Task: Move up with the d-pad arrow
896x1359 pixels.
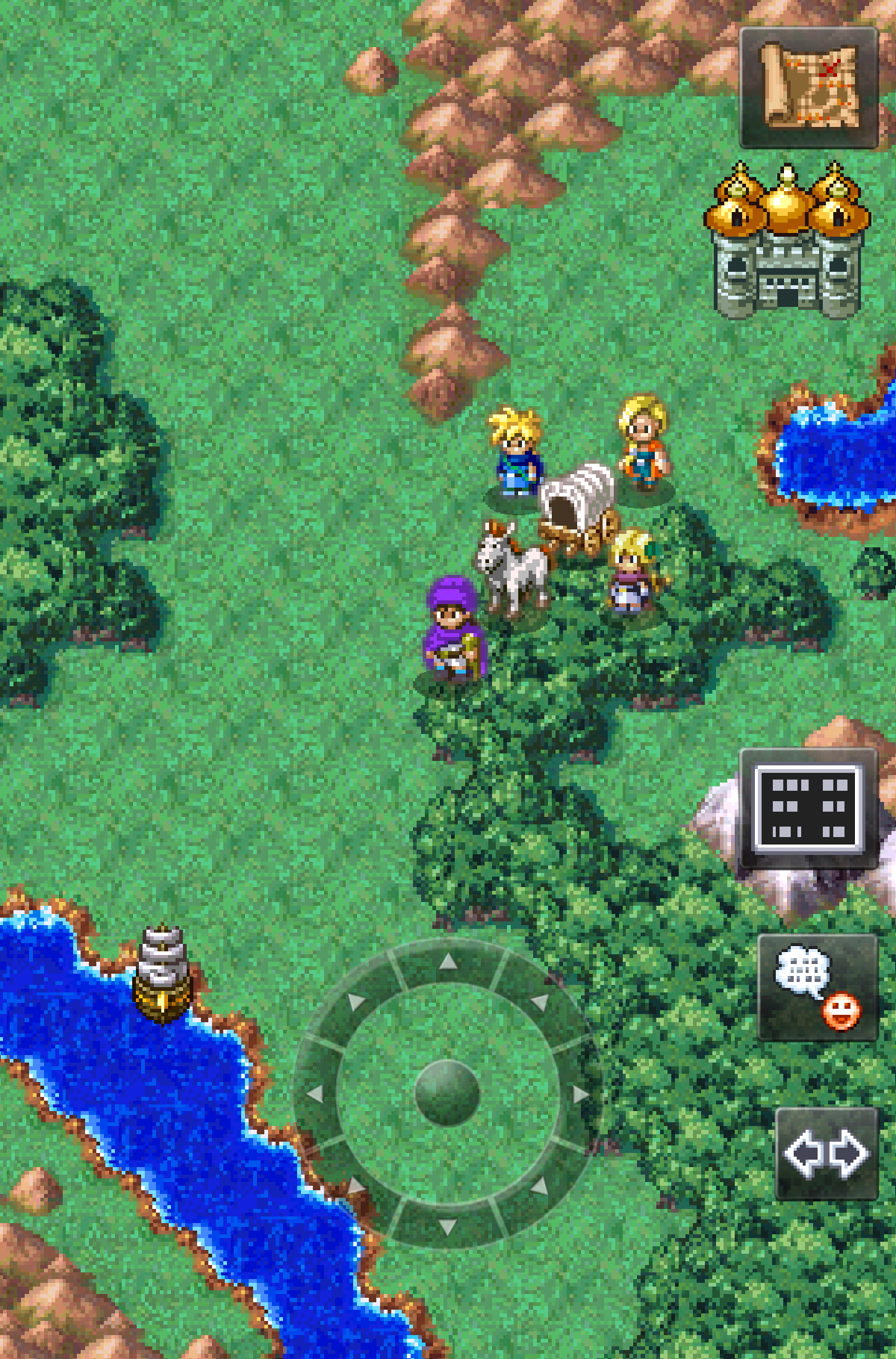Action: [448, 963]
